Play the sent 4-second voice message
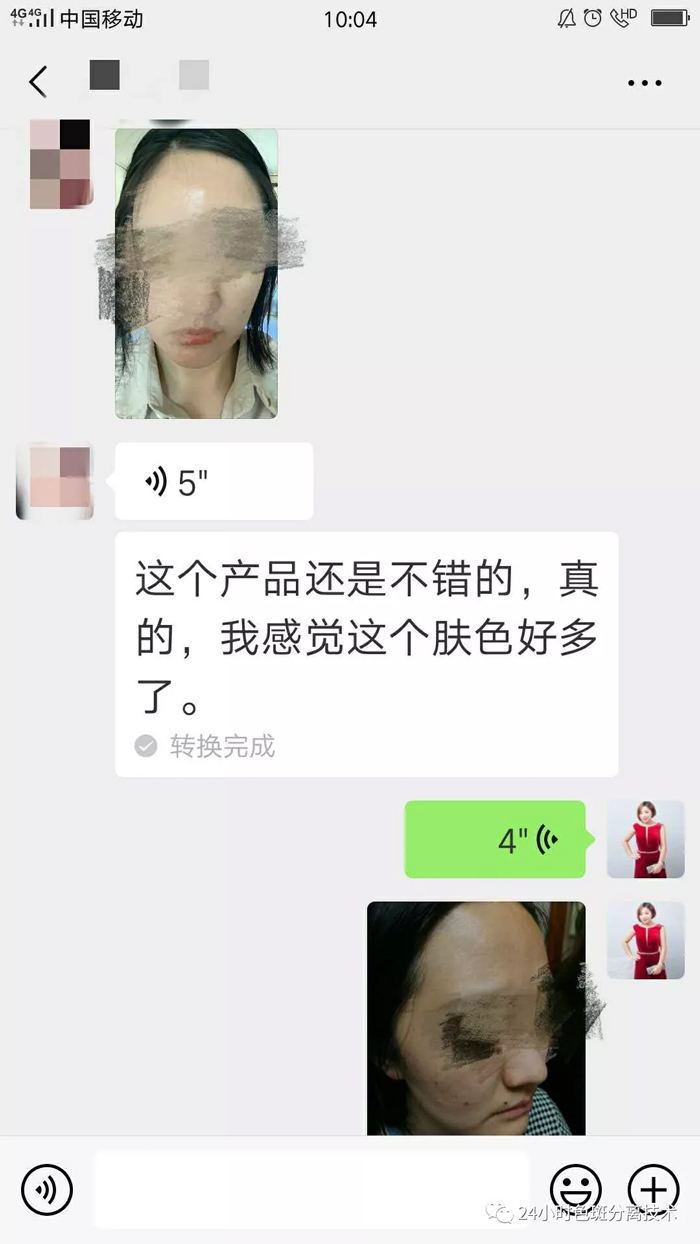 pyautogui.click(x=495, y=840)
